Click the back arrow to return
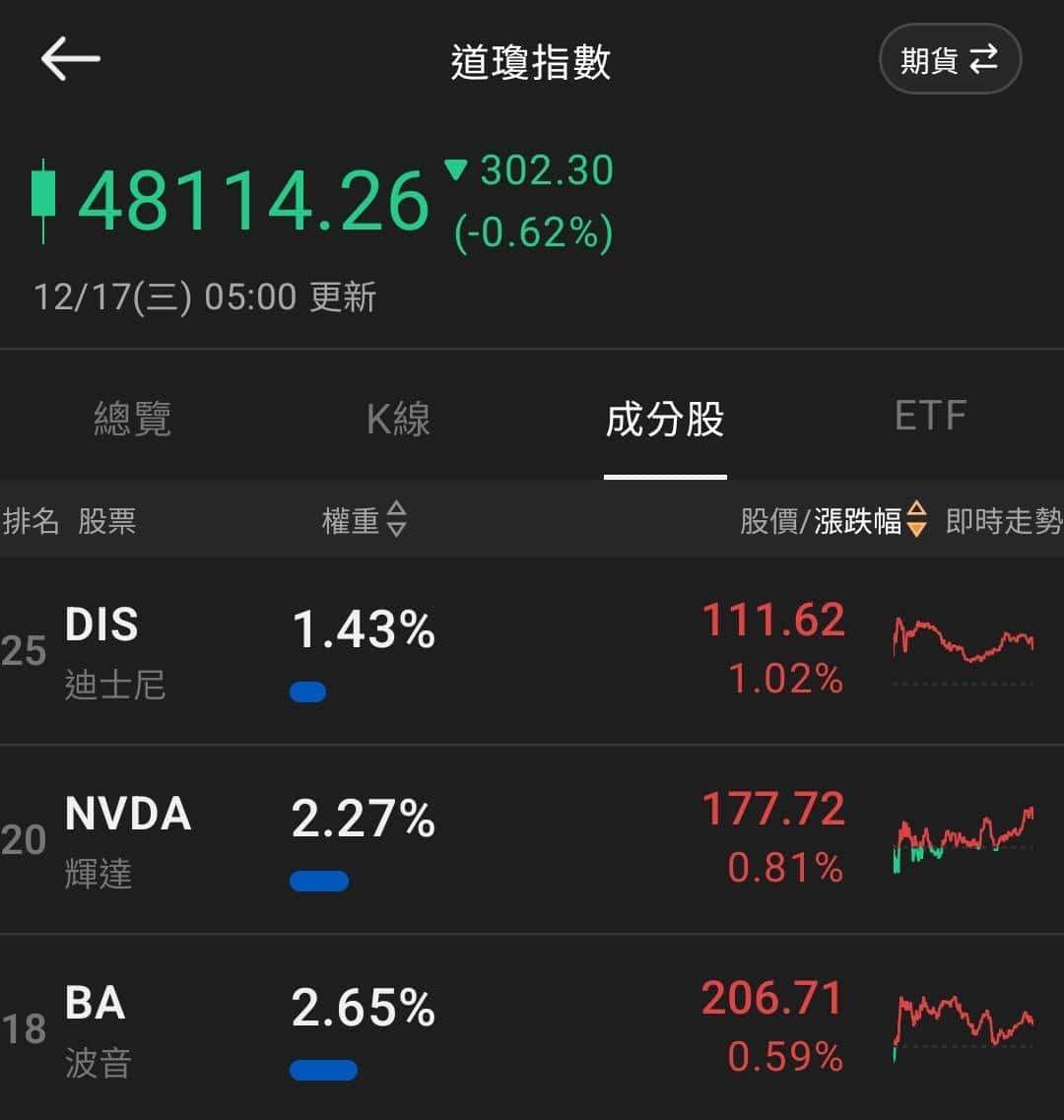Image resolution: width=1064 pixels, height=1120 pixels. point(67,59)
